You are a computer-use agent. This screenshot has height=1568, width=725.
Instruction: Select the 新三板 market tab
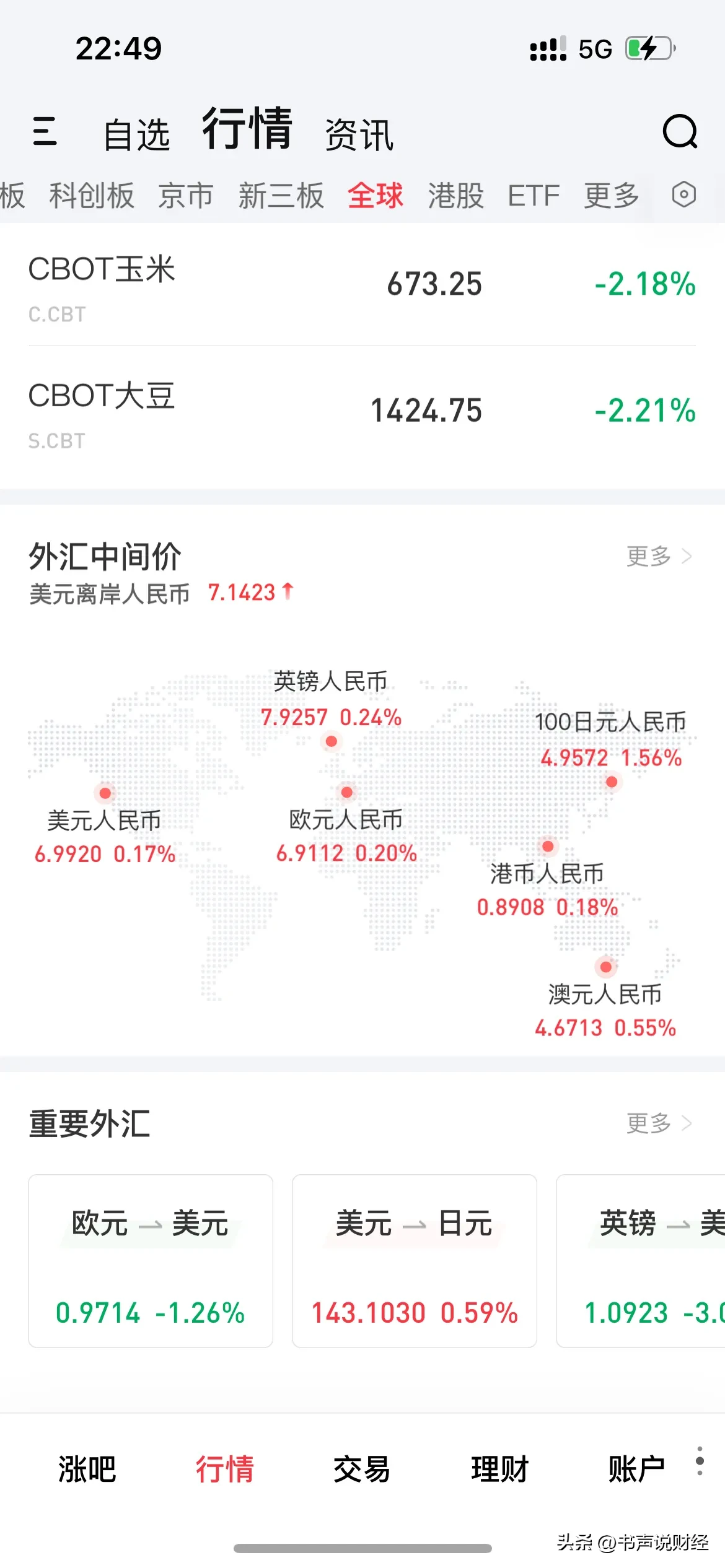click(x=281, y=196)
